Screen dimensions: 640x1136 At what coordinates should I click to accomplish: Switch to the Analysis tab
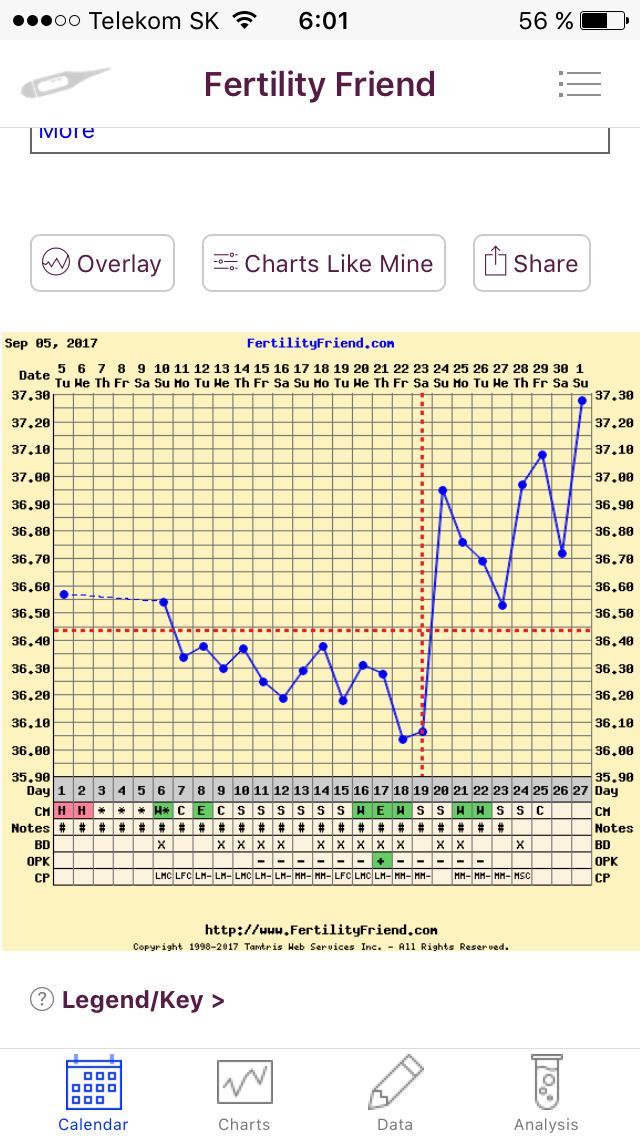click(546, 1093)
